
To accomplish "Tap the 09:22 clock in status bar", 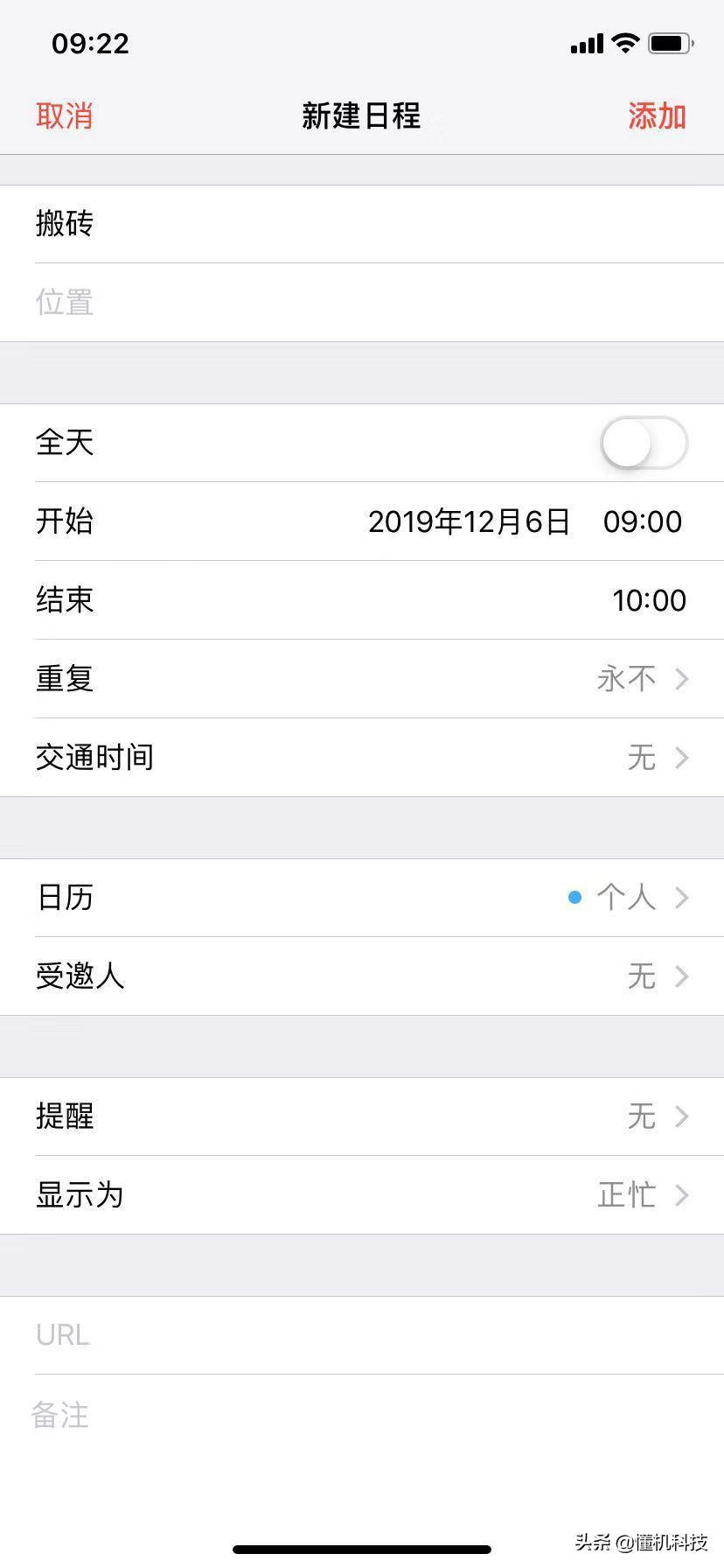I will click(x=90, y=44).
